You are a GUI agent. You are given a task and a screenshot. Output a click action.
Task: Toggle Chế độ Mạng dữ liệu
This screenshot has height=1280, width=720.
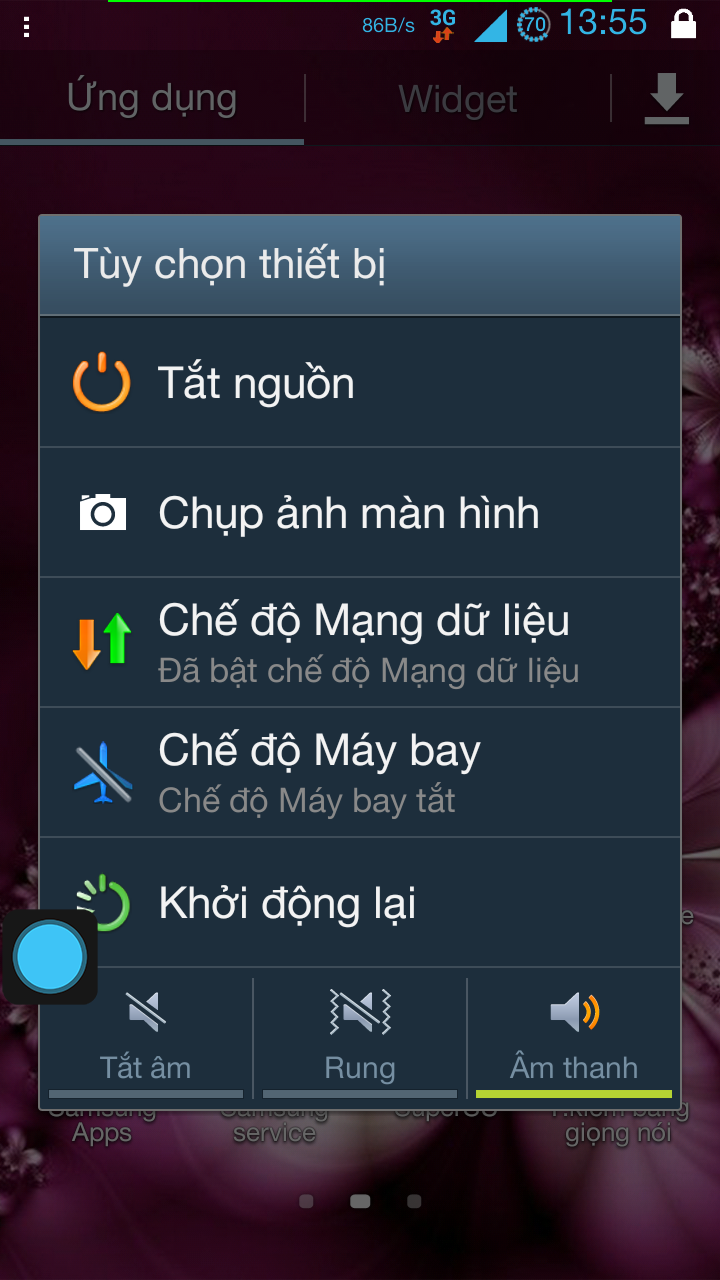360,642
